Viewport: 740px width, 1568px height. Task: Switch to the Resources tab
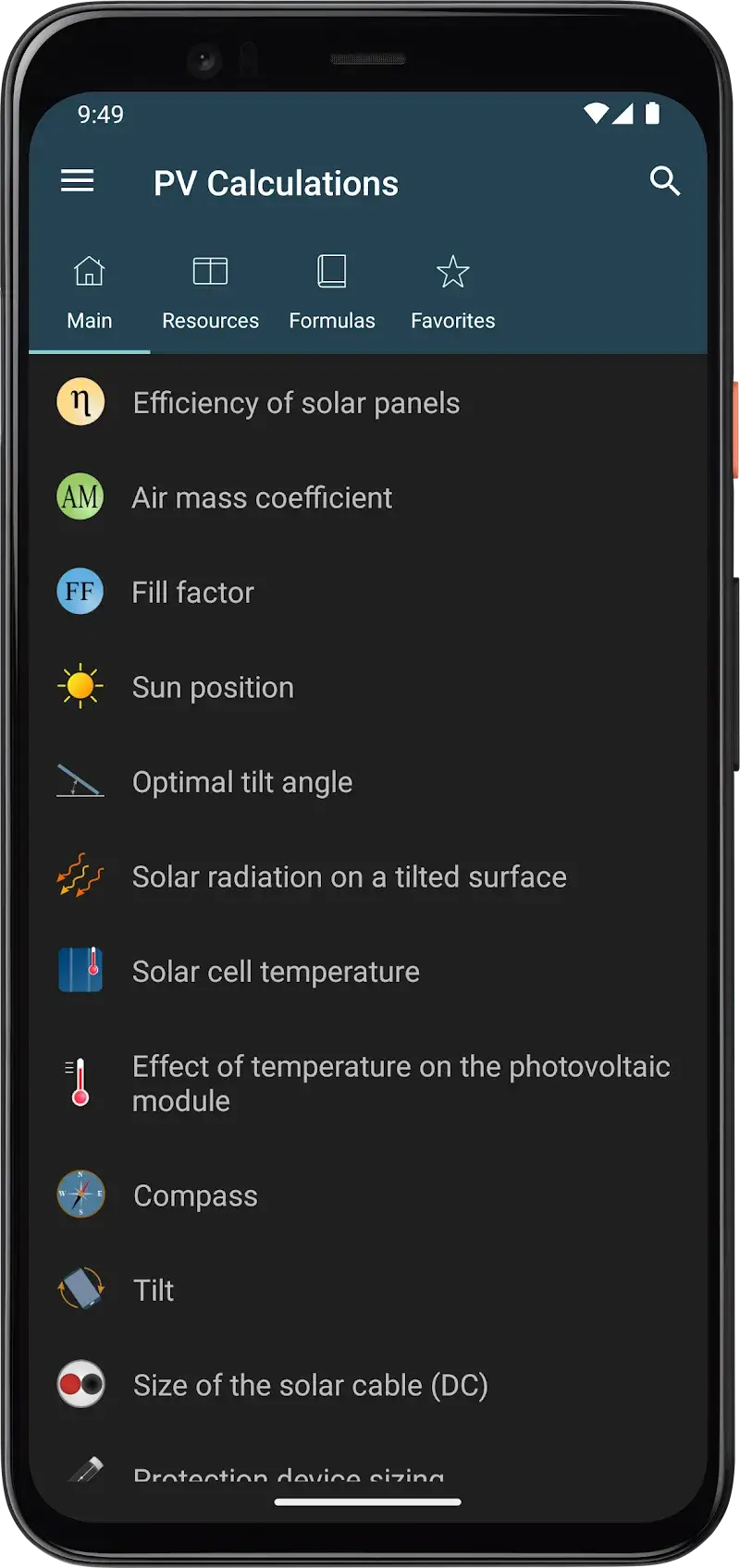209,291
